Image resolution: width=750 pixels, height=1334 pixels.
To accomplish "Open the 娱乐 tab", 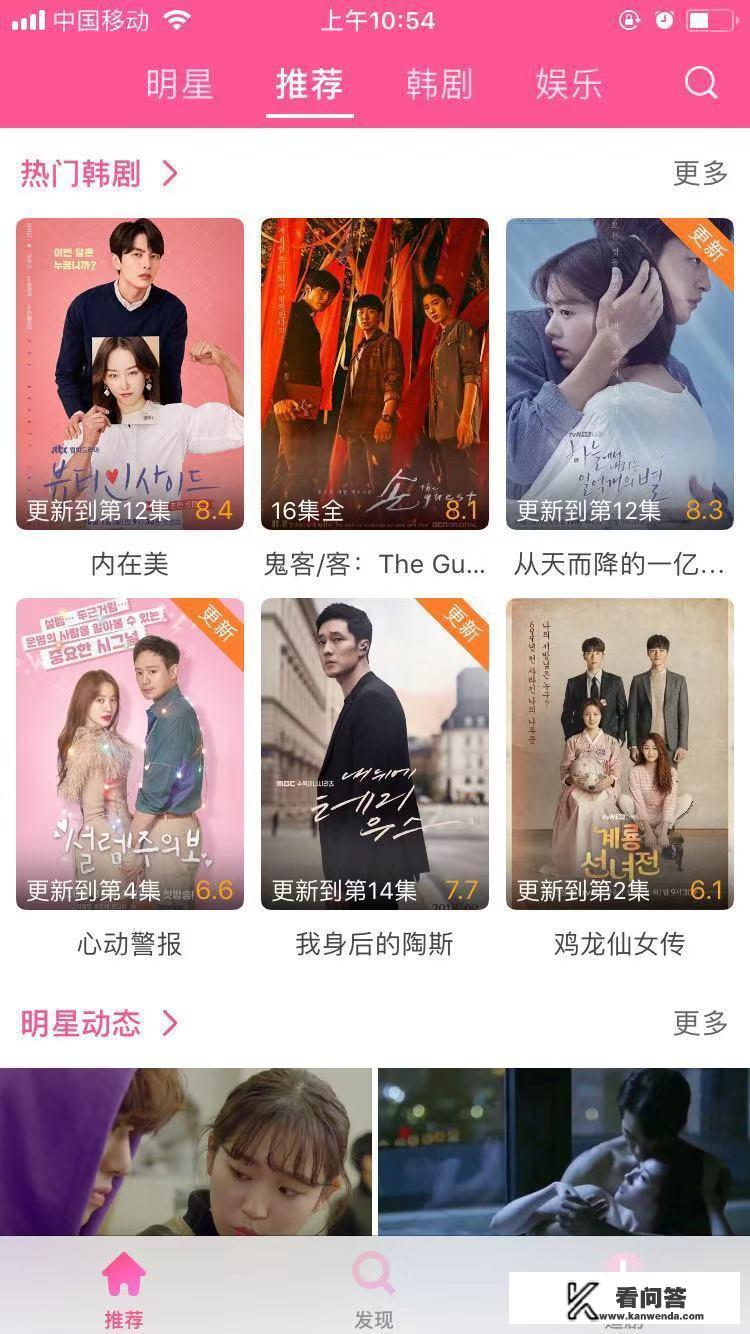I will 567,85.
